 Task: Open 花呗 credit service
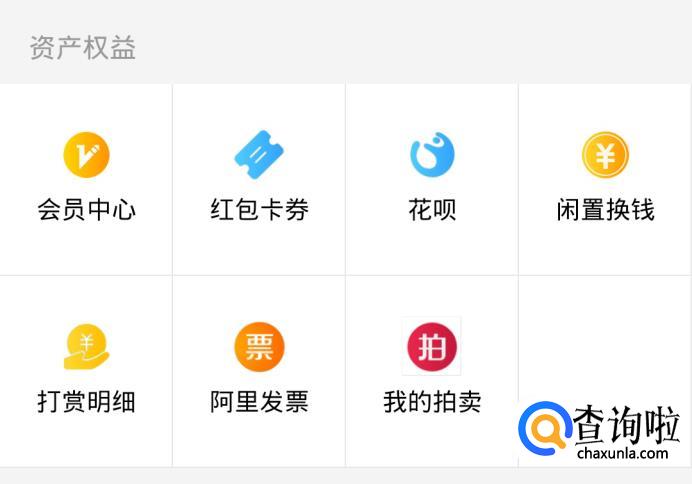coord(432,178)
